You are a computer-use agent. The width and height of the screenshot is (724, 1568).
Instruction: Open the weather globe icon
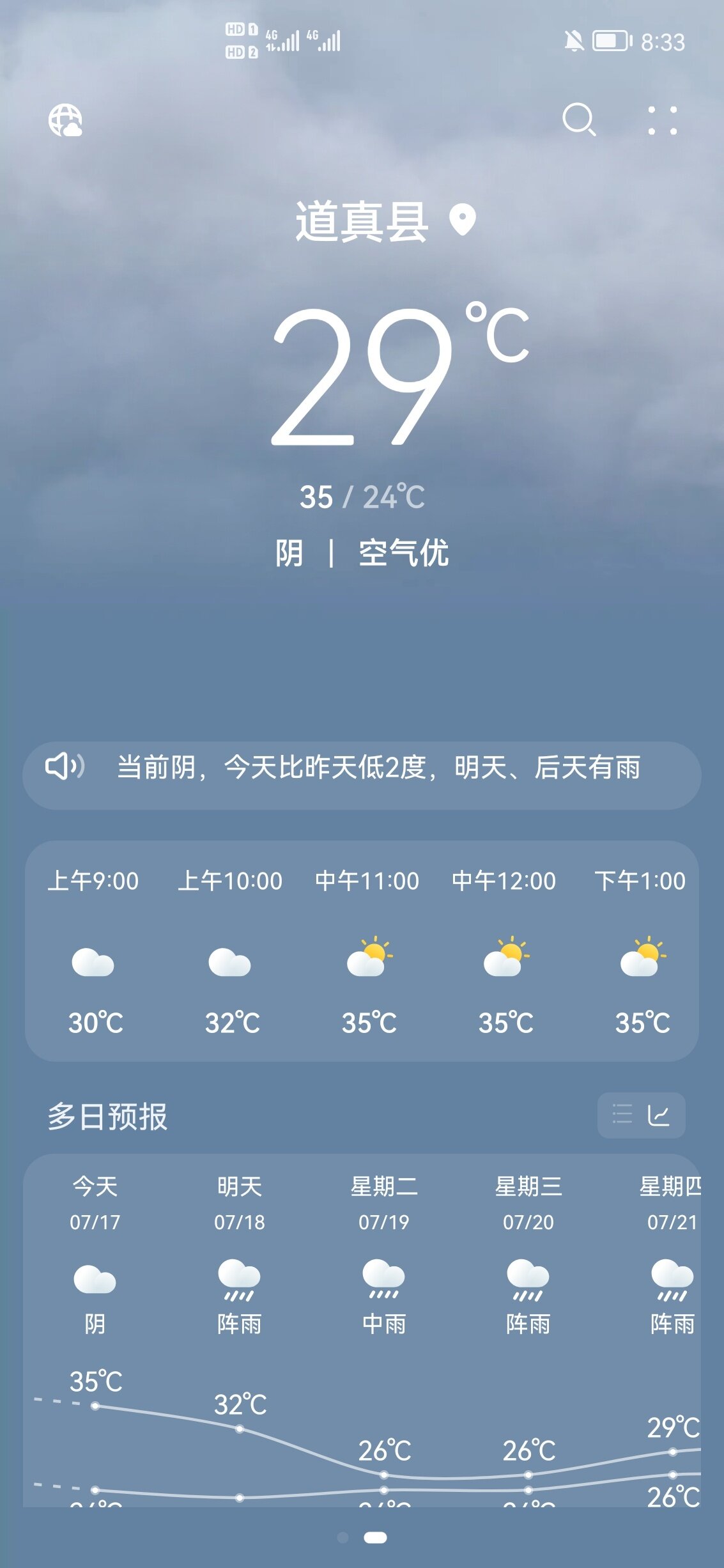(65, 120)
